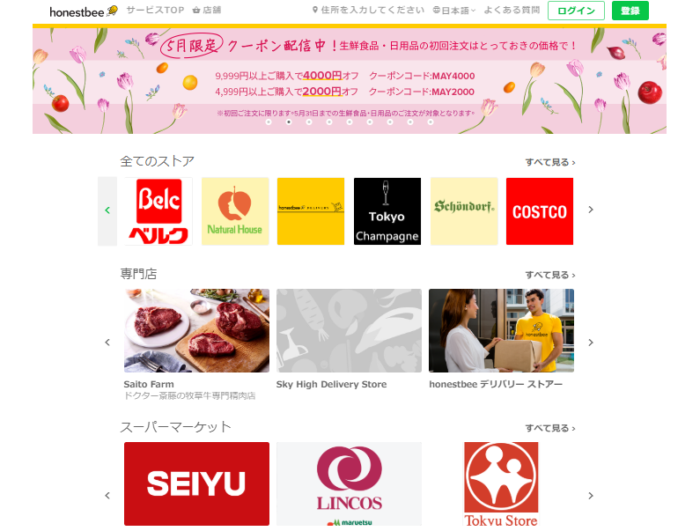Select the Tokyo Champagne store

(387, 212)
